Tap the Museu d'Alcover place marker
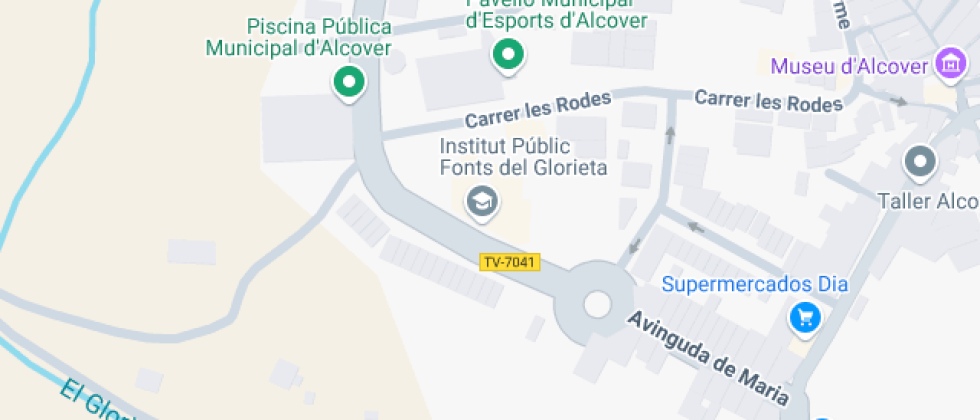 [948, 66]
